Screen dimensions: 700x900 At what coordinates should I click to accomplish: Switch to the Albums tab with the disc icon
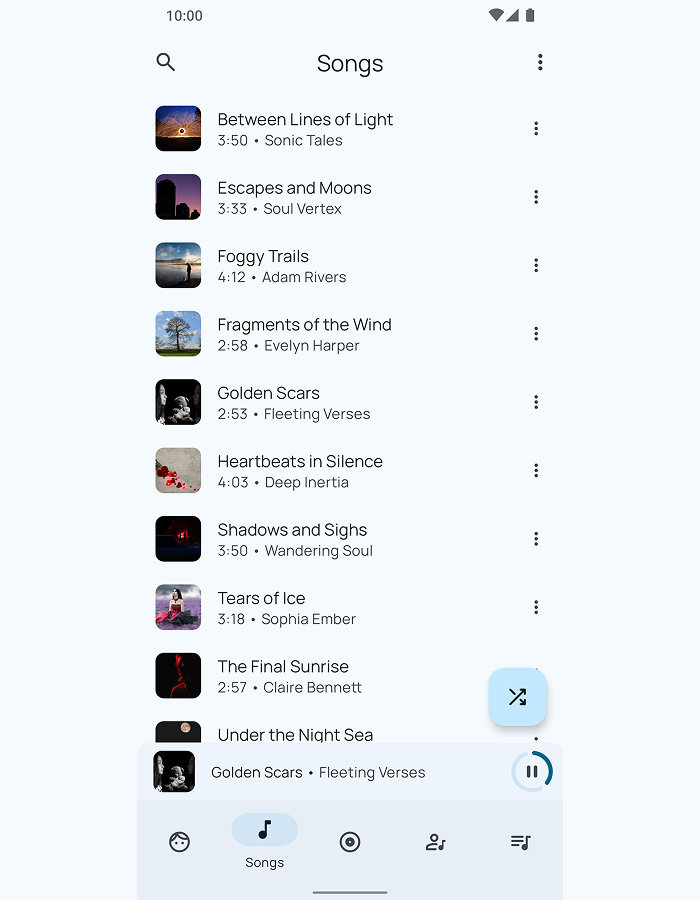[350, 842]
